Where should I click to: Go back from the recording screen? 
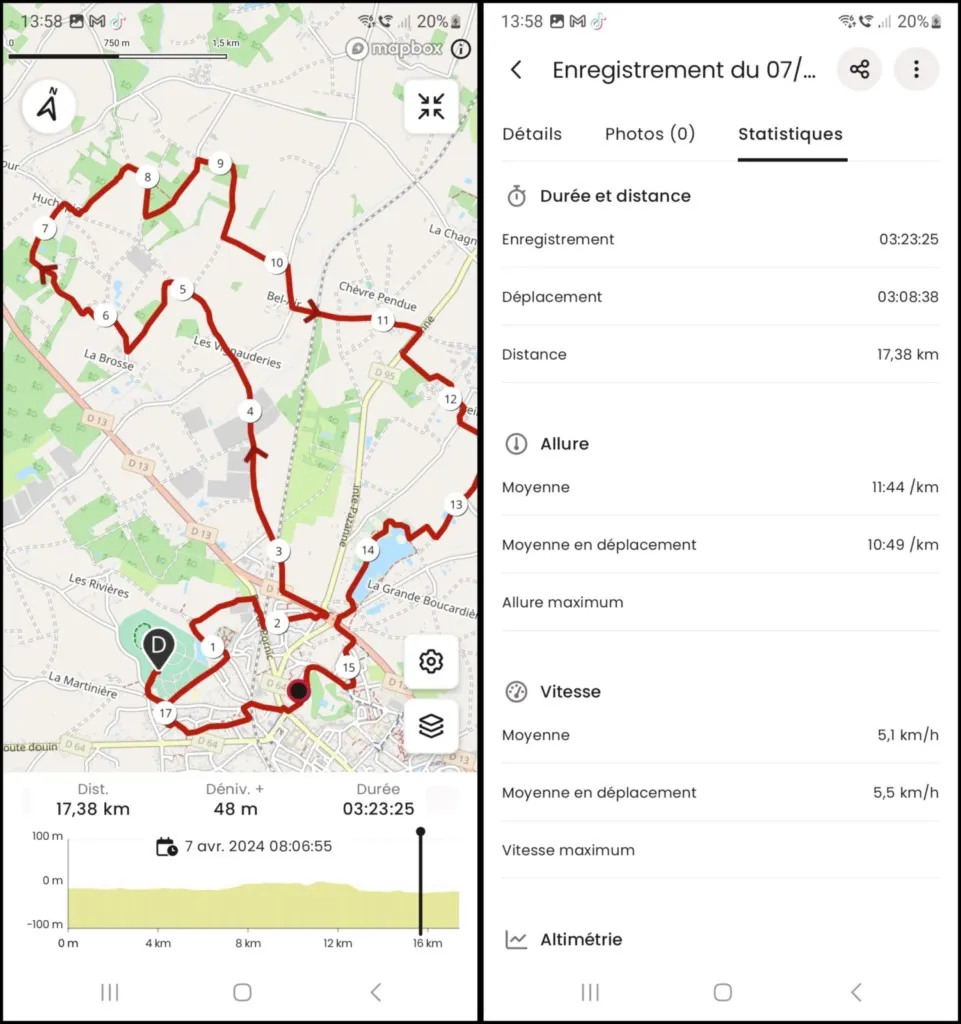point(516,70)
